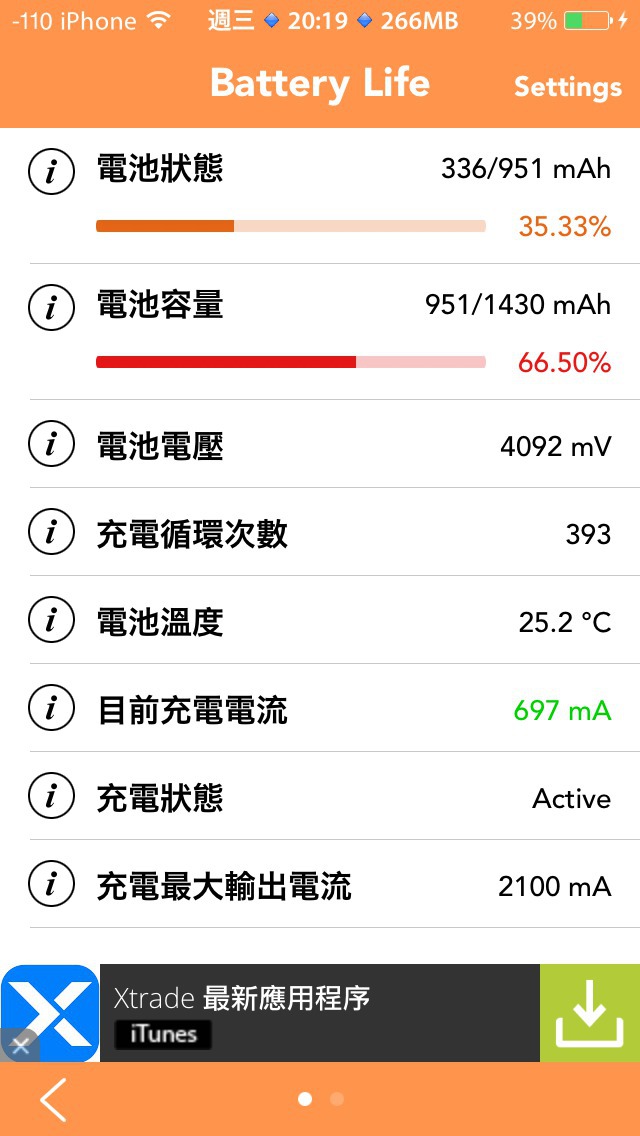The image size is (640, 1136).
Task: Open Settings in the top bar
Action: [x=568, y=87]
